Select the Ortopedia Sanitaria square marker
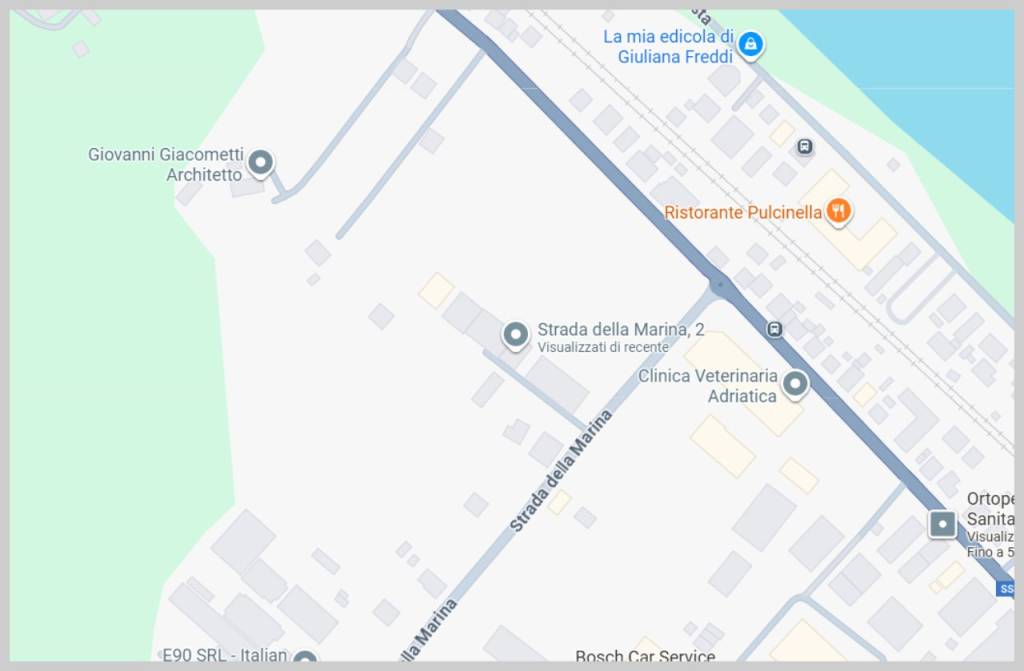This screenshot has width=1024, height=671. pyautogui.click(x=942, y=523)
